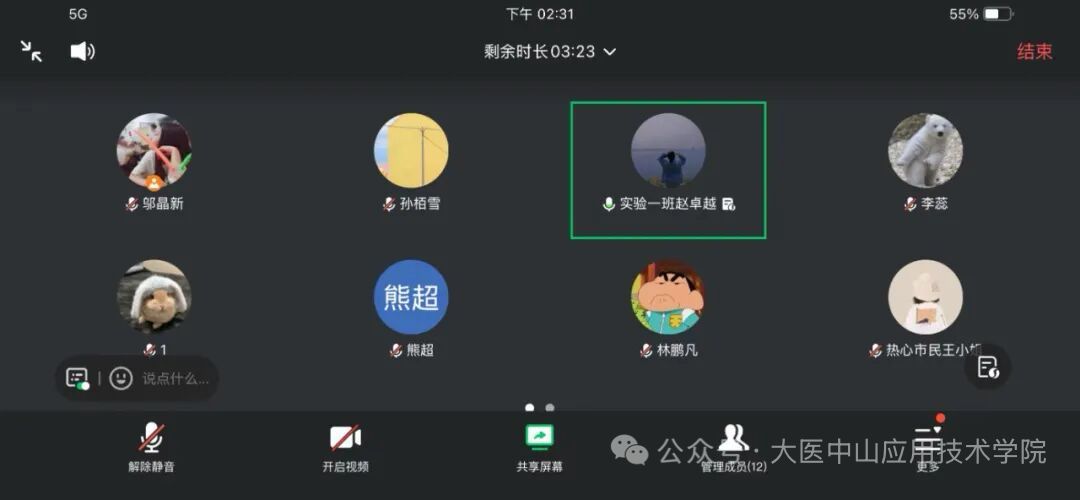Viewport: 1080px width, 500px height.
Task: Start screen sharing with 共享屏幕
Action: 539,446
